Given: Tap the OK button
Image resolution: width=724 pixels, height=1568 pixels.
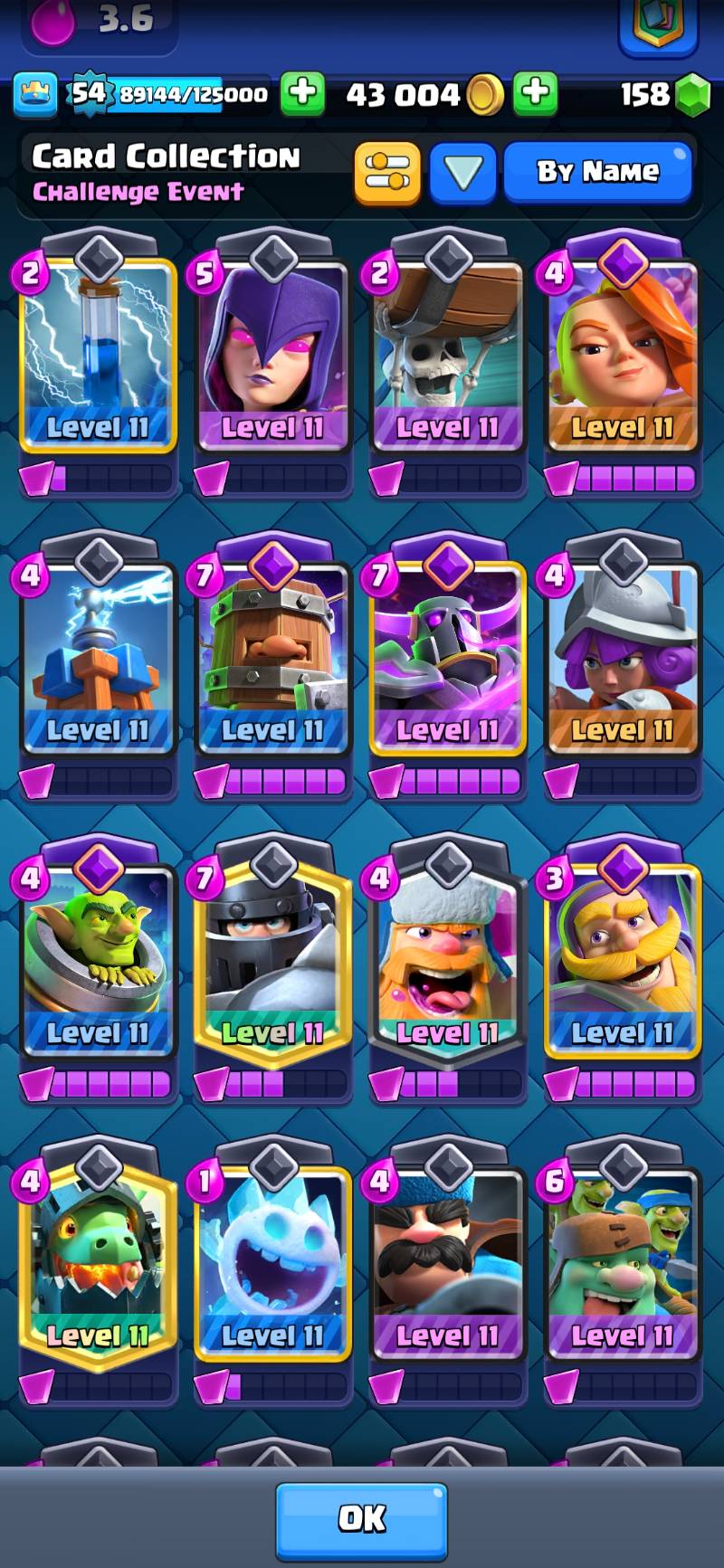Looking at the screenshot, I should point(361,1518).
